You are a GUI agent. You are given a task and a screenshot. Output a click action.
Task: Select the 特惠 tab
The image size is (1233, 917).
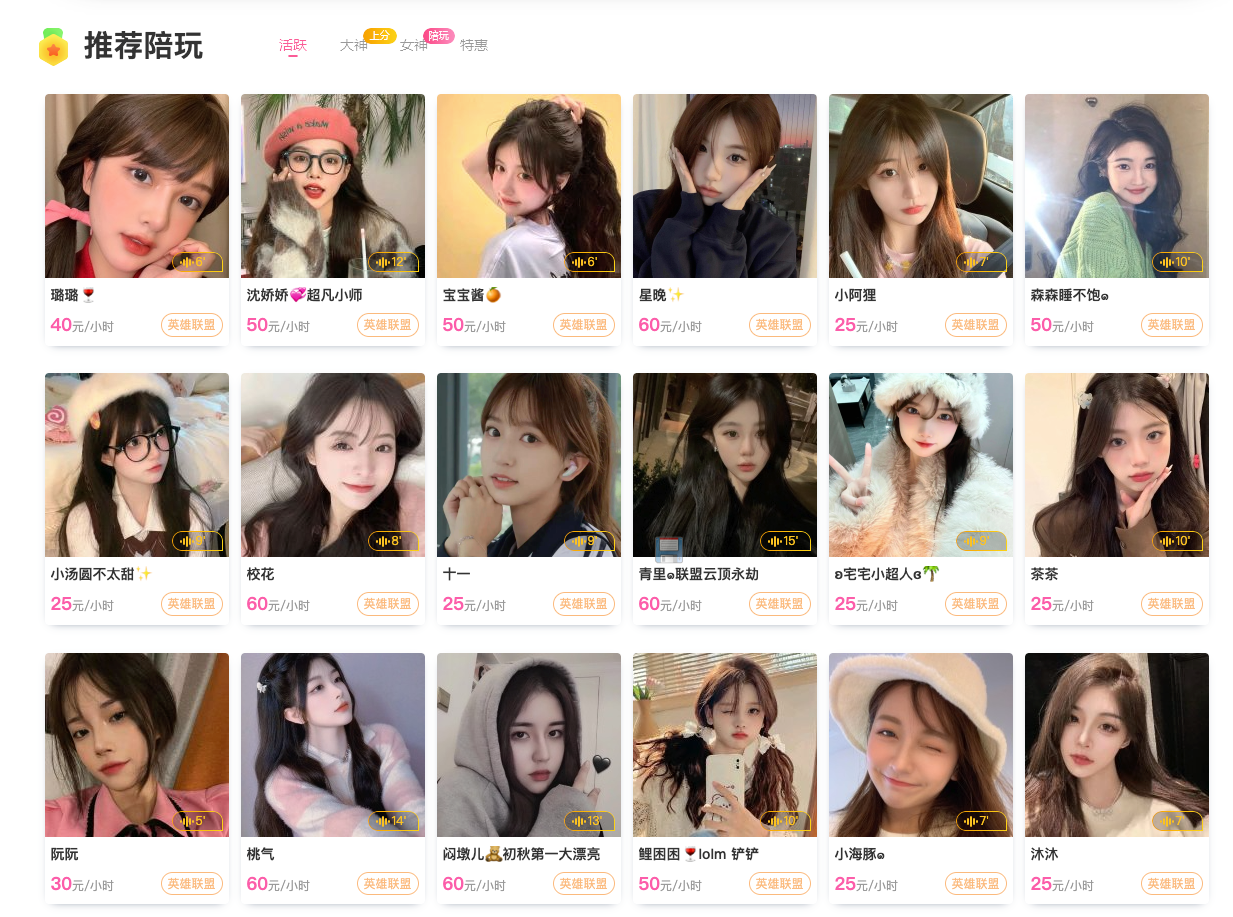coord(473,45)
